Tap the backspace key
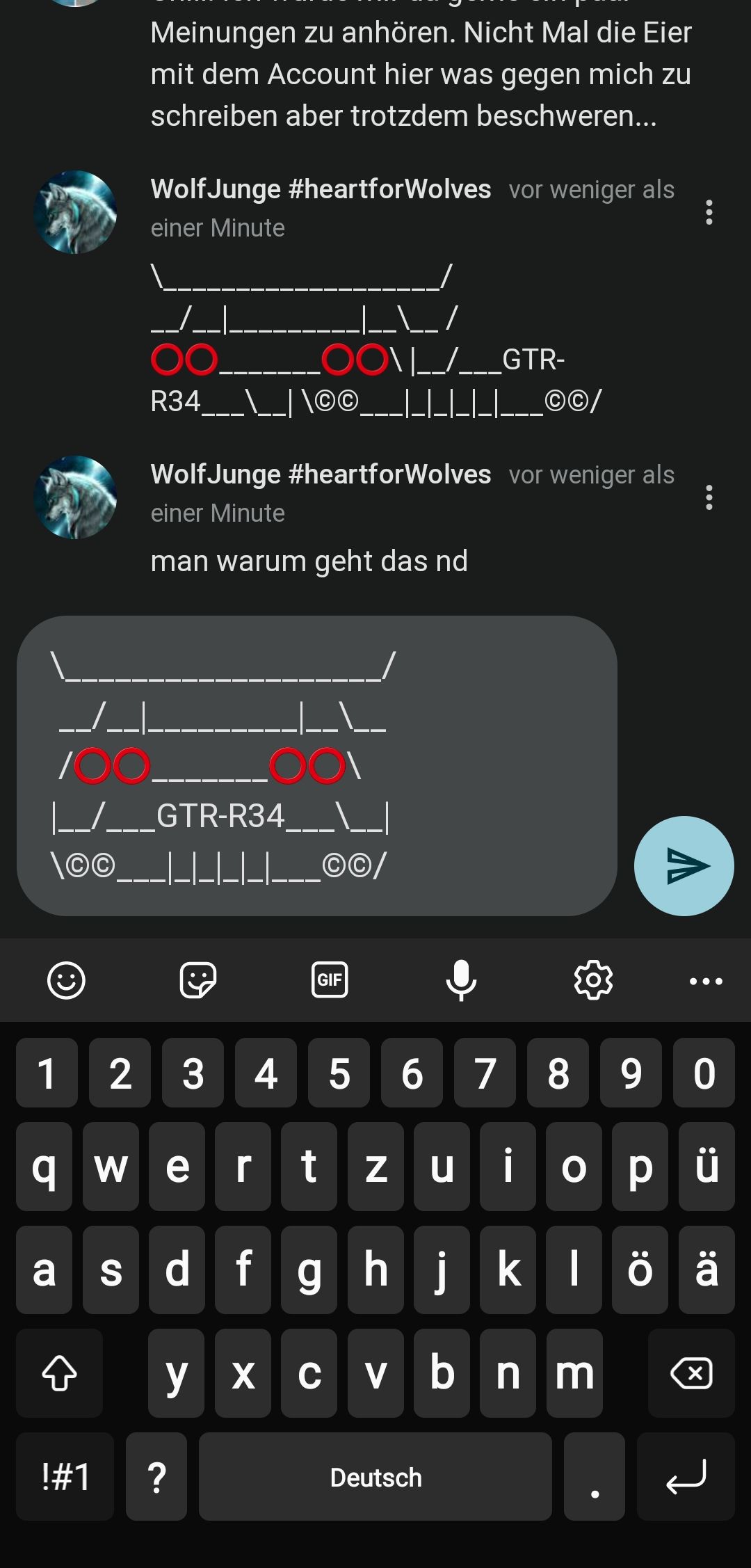The height and width of the screenshot is (1568, 751). [x=691, y=1373]
